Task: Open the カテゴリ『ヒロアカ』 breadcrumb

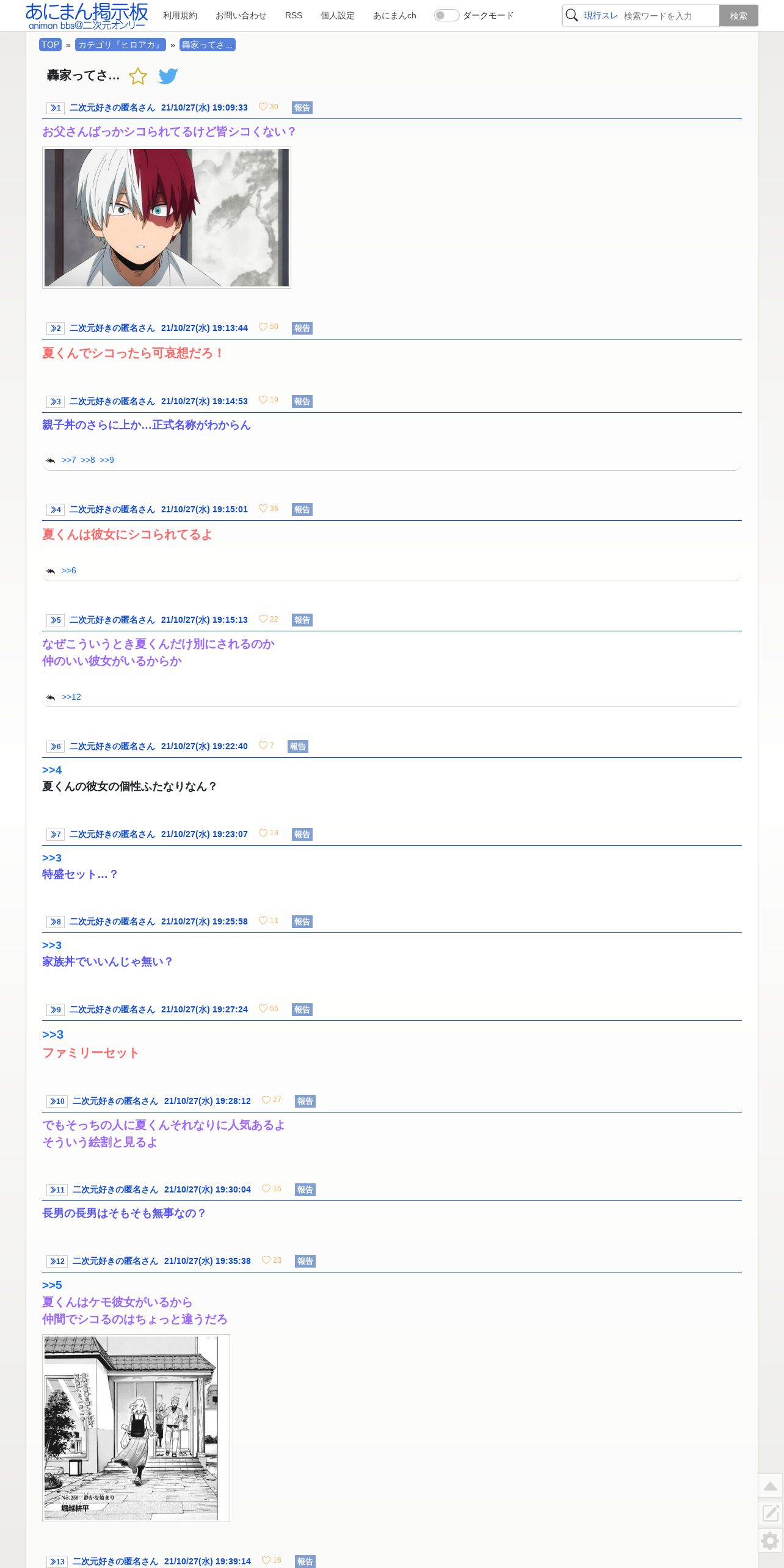Action: pos(120,45)
